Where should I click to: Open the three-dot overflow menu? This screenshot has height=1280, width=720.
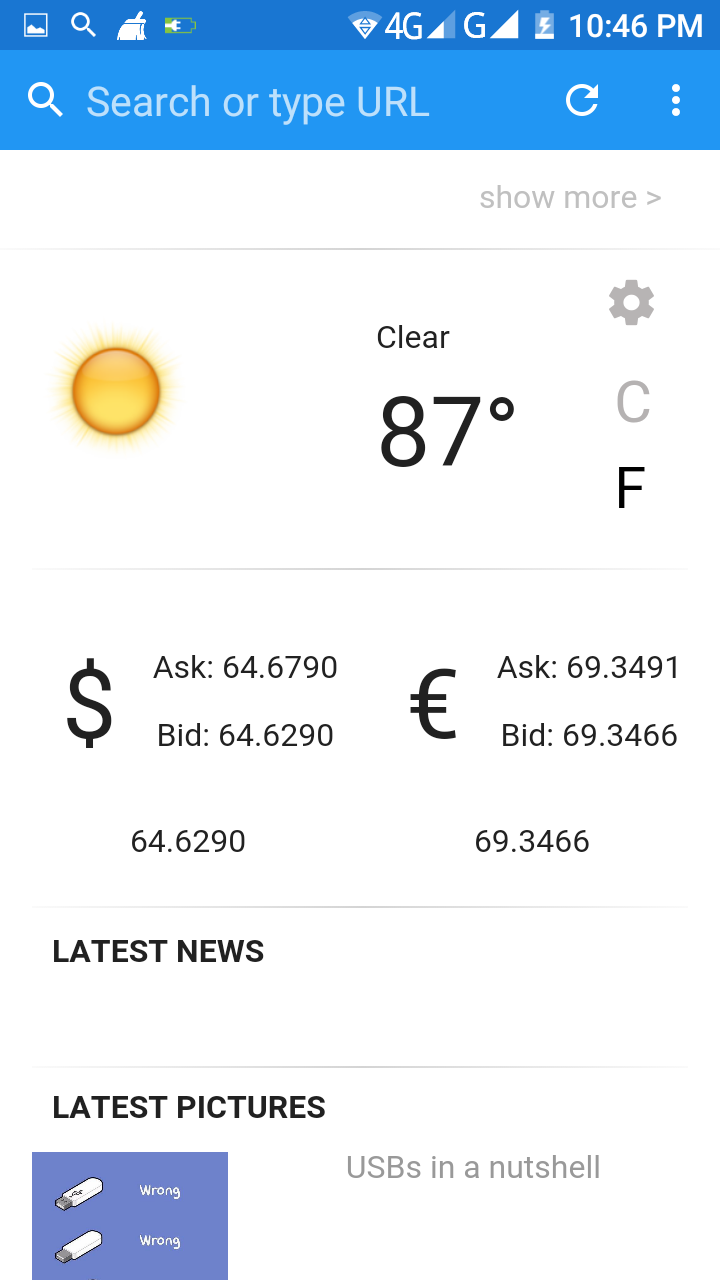pyautogui.click(x=676, y=100)
